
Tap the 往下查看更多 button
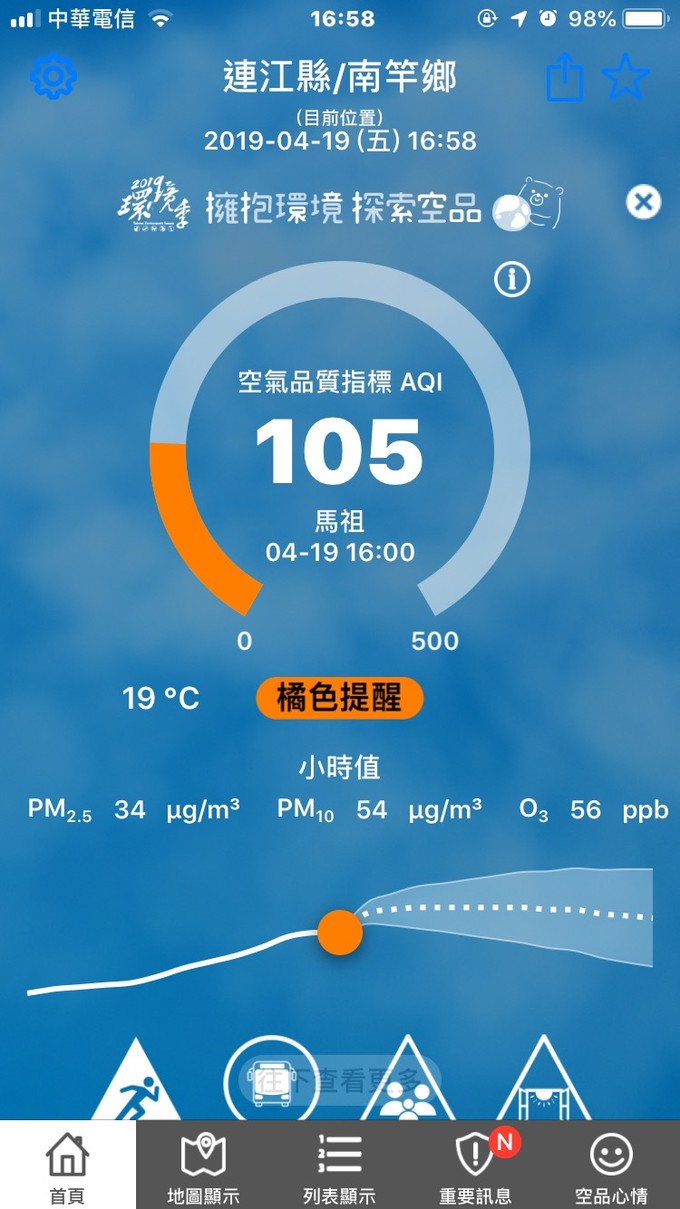click(340, 1080)
